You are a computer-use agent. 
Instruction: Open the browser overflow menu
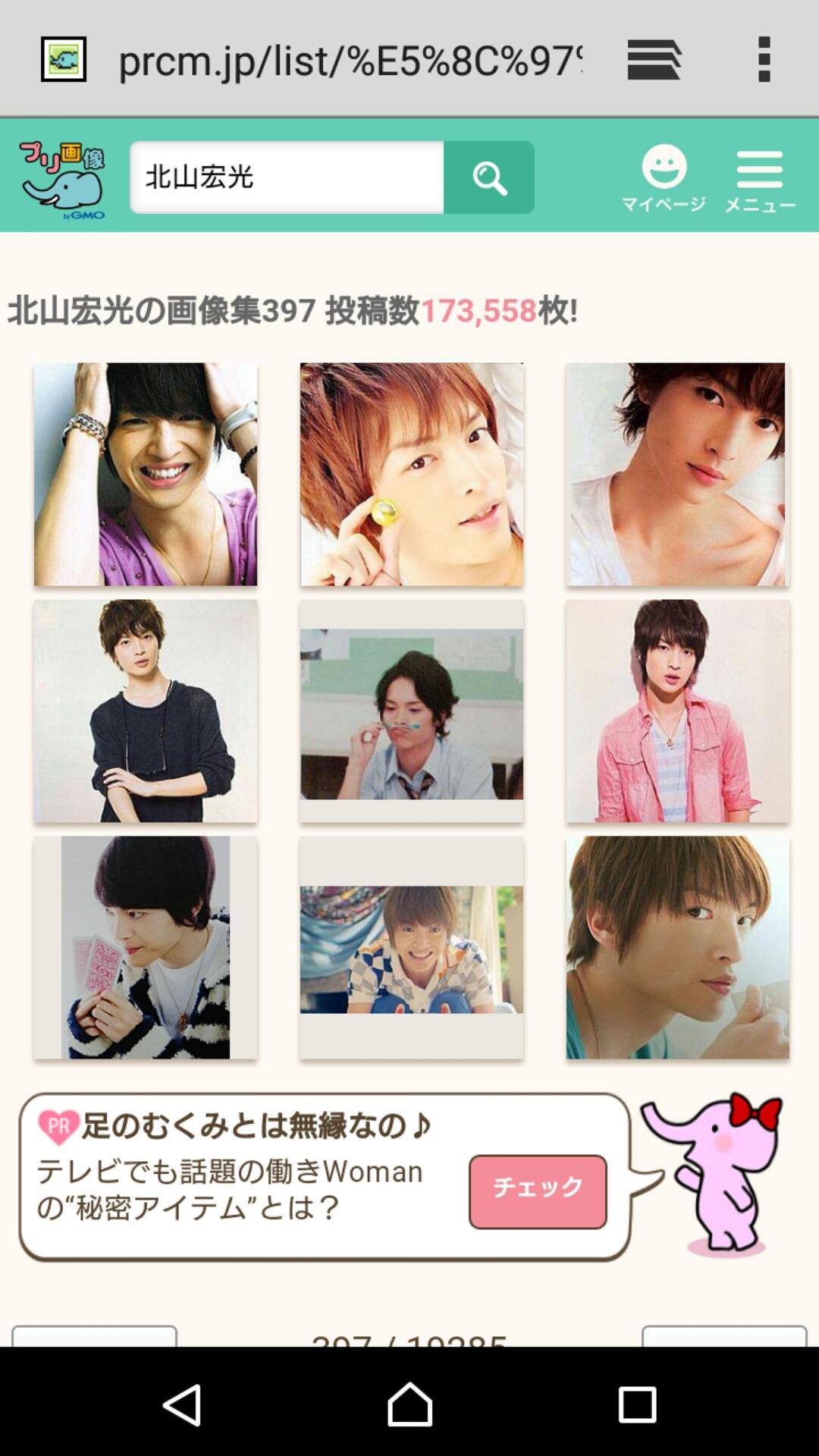coord(764,59)
